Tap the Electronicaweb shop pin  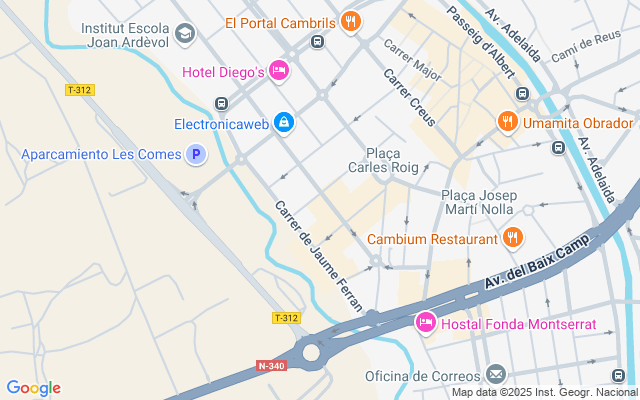coord(284,122)
